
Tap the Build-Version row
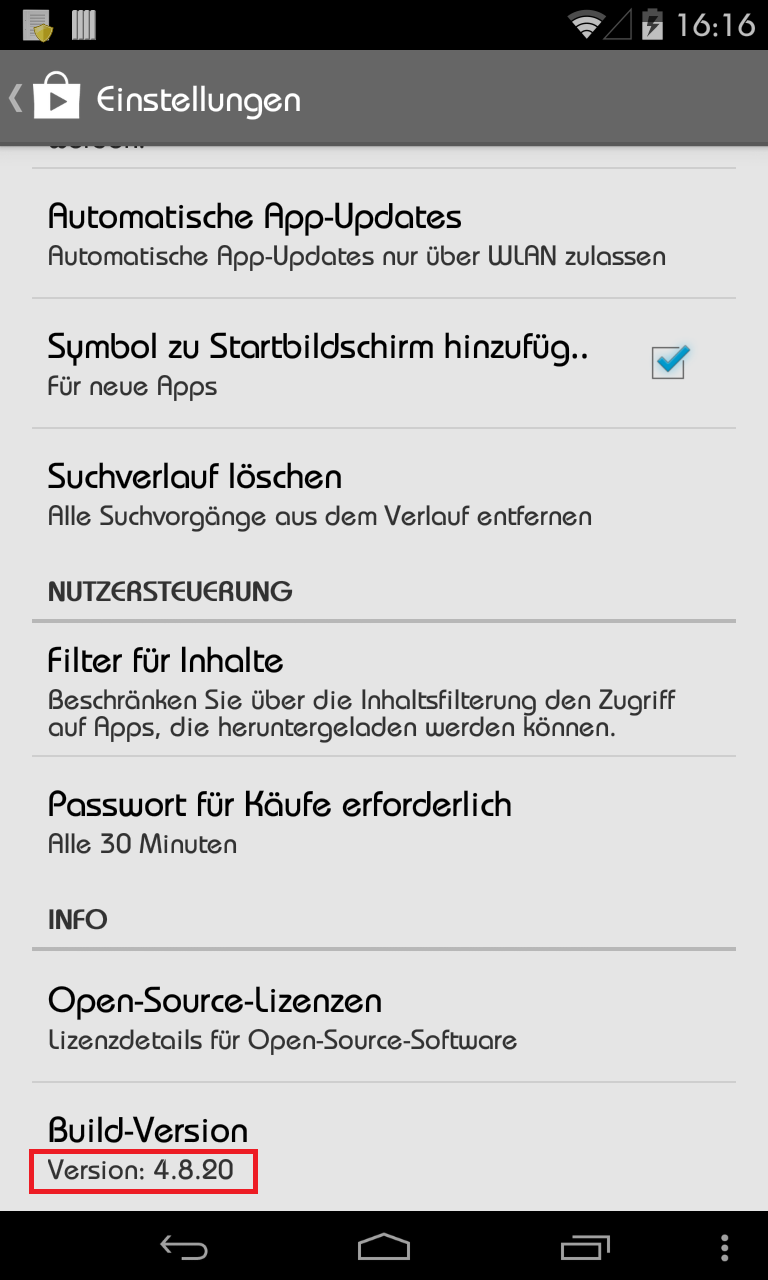[x=383, y=1148]
